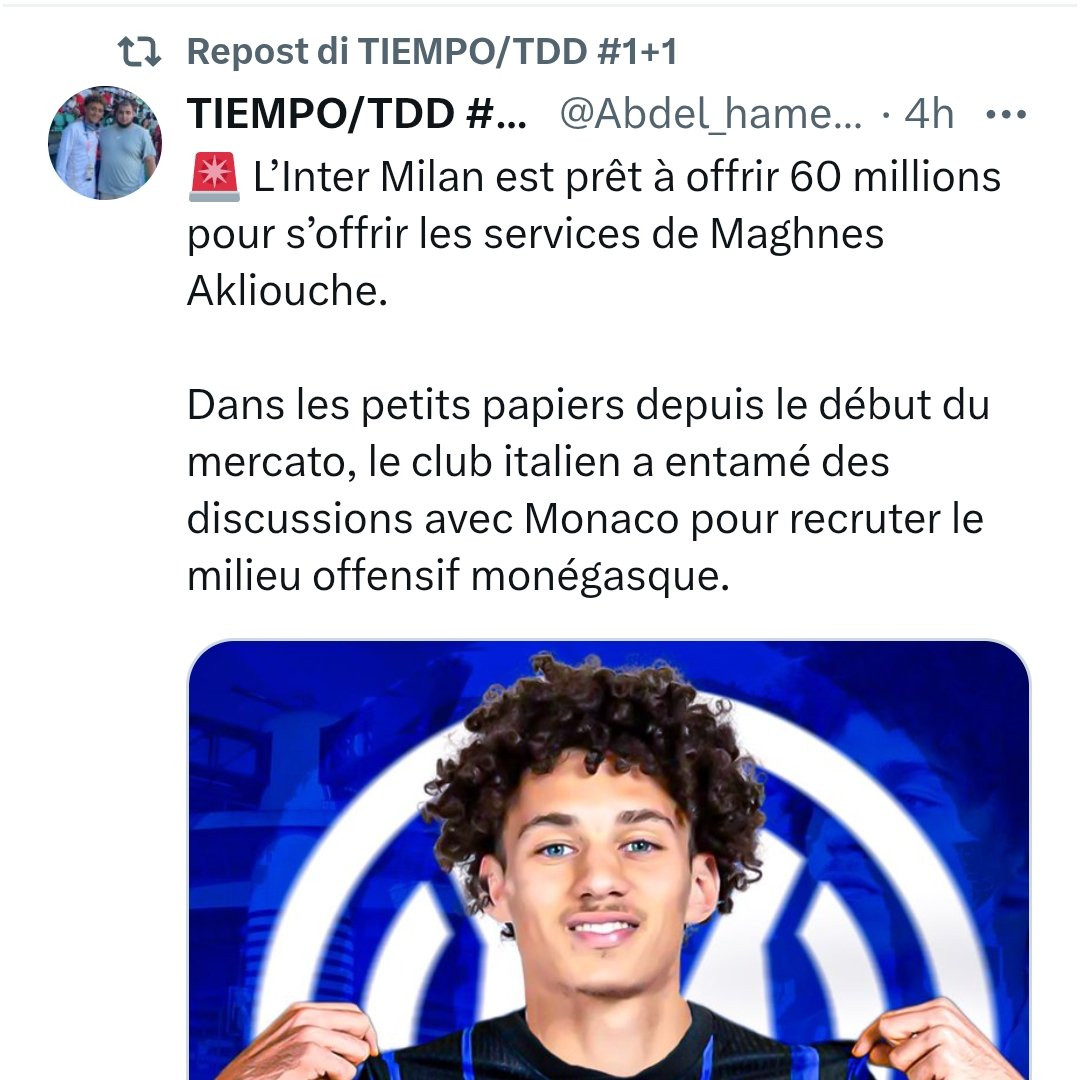The image size is (1080, 1080).
Task: Open the @Abdel_hame... account handle
Action: pyautogui.click(x=710, y=115)
